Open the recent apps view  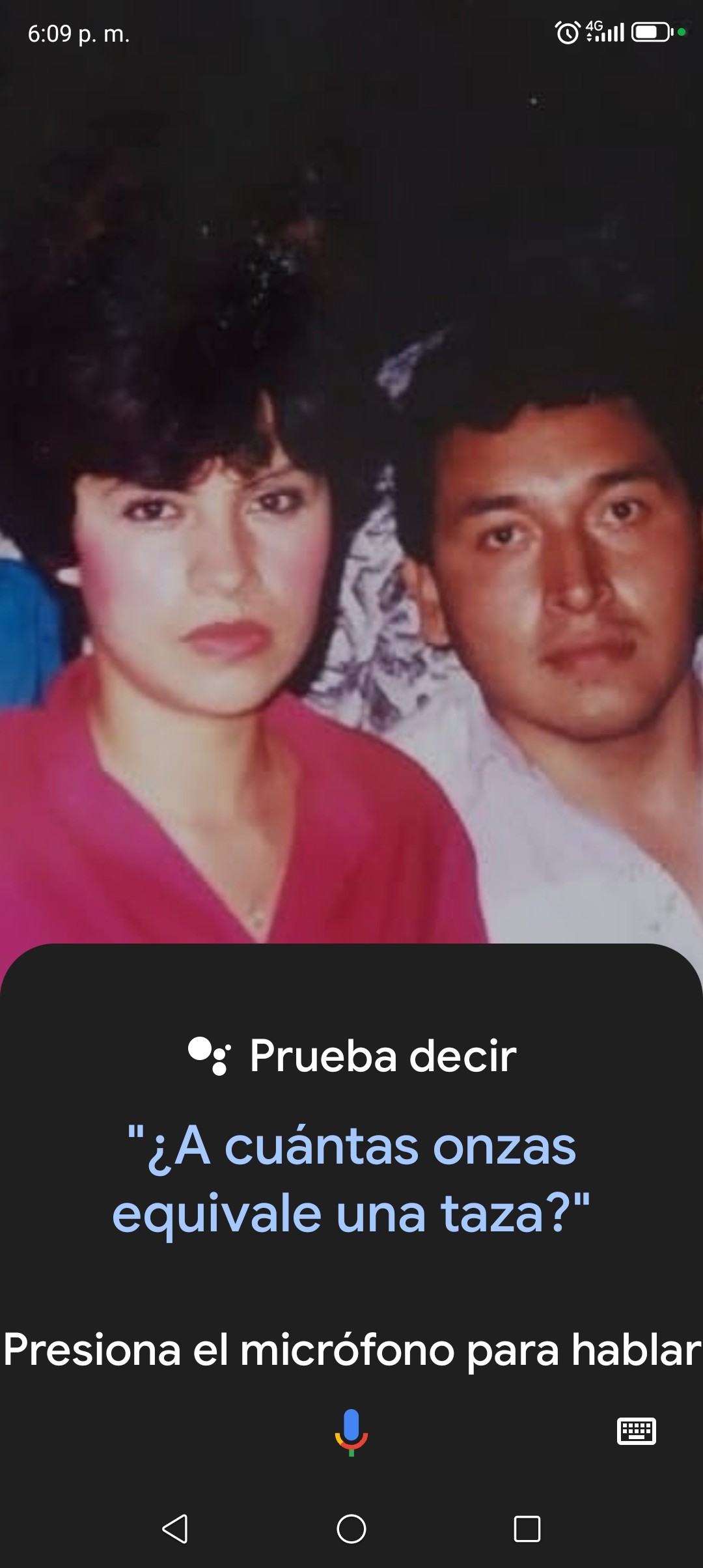point(527,1528)
